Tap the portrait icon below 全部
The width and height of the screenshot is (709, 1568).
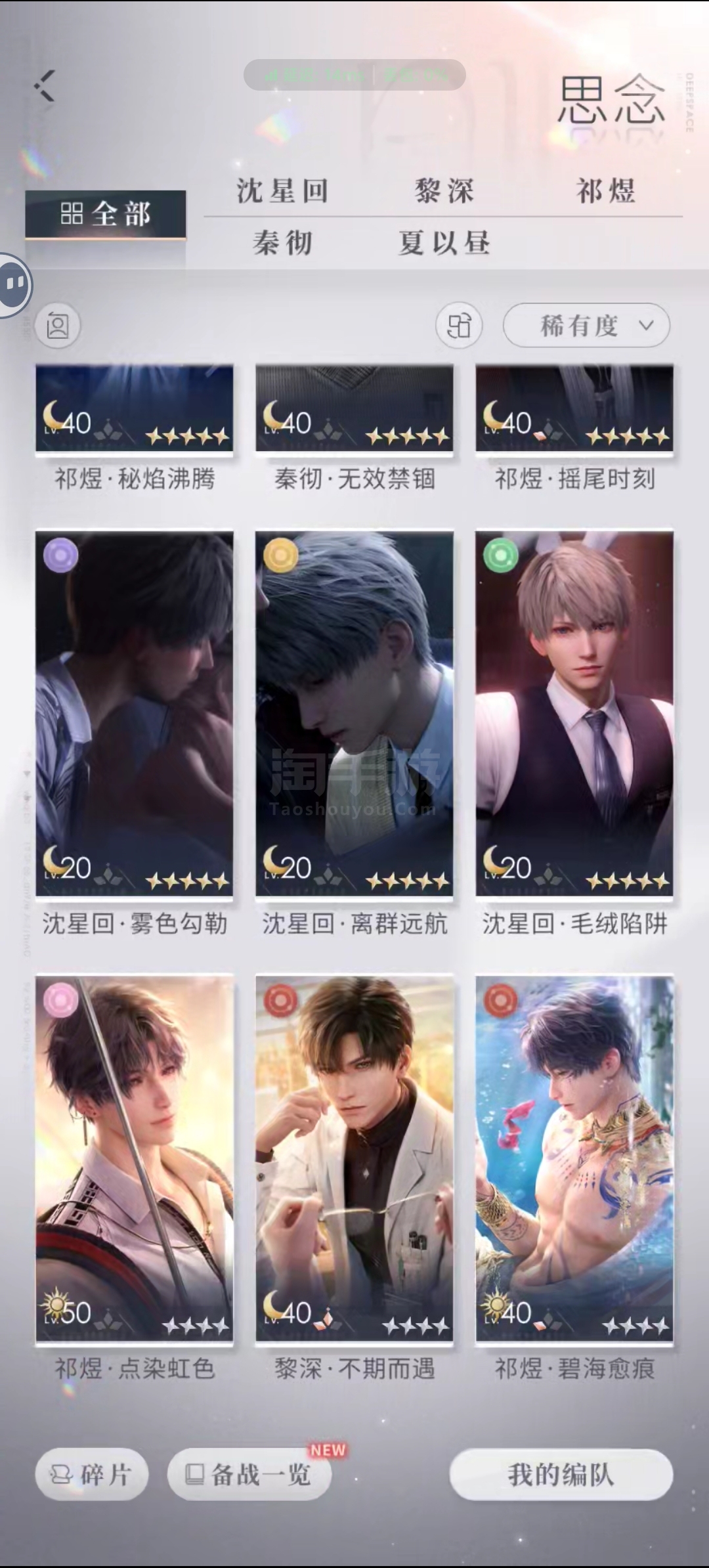[58, 326]
